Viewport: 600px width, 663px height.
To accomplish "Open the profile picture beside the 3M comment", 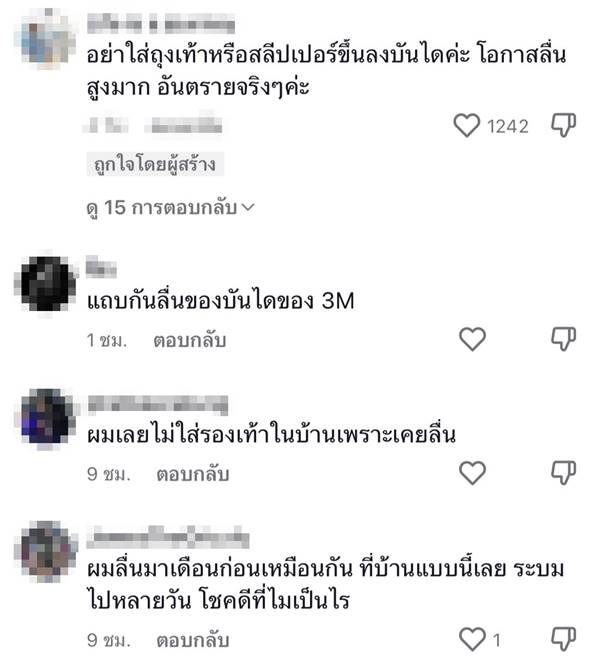I will tap(47, 284).
